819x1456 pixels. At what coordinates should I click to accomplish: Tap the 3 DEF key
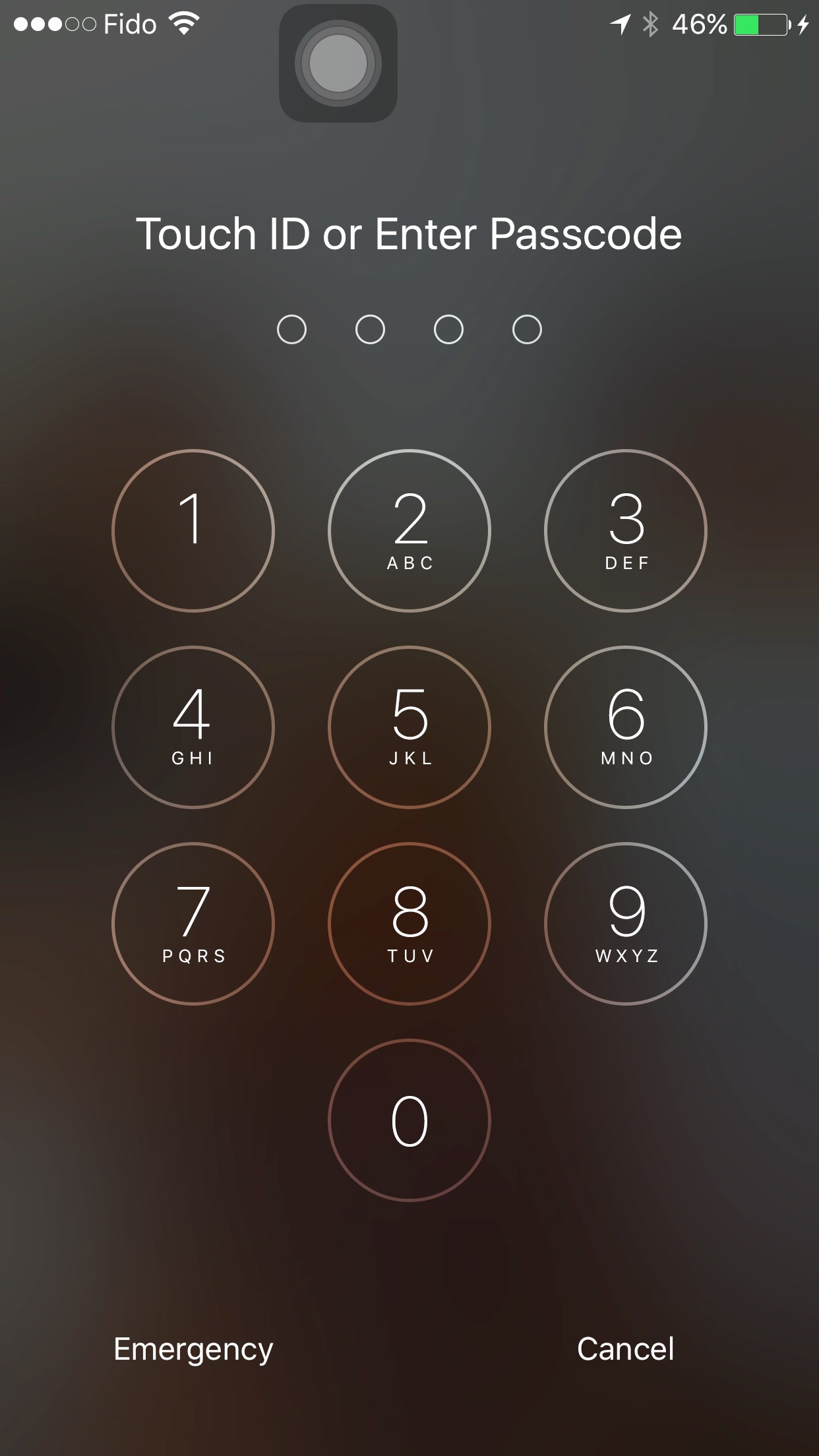[626, 530]
